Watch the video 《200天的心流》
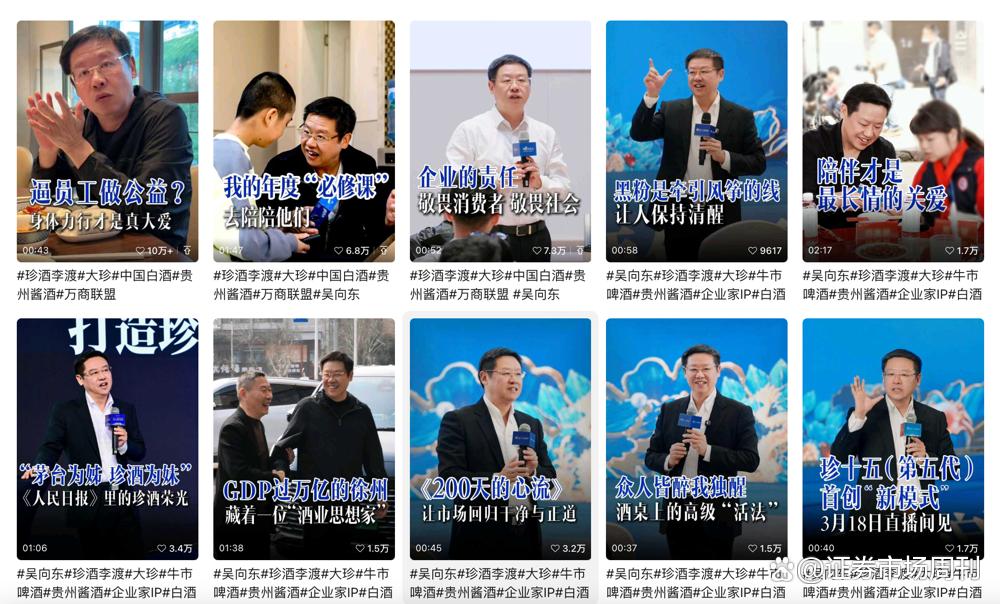The width and height of the screenshot is (1000, 604). tap(500, 438)
